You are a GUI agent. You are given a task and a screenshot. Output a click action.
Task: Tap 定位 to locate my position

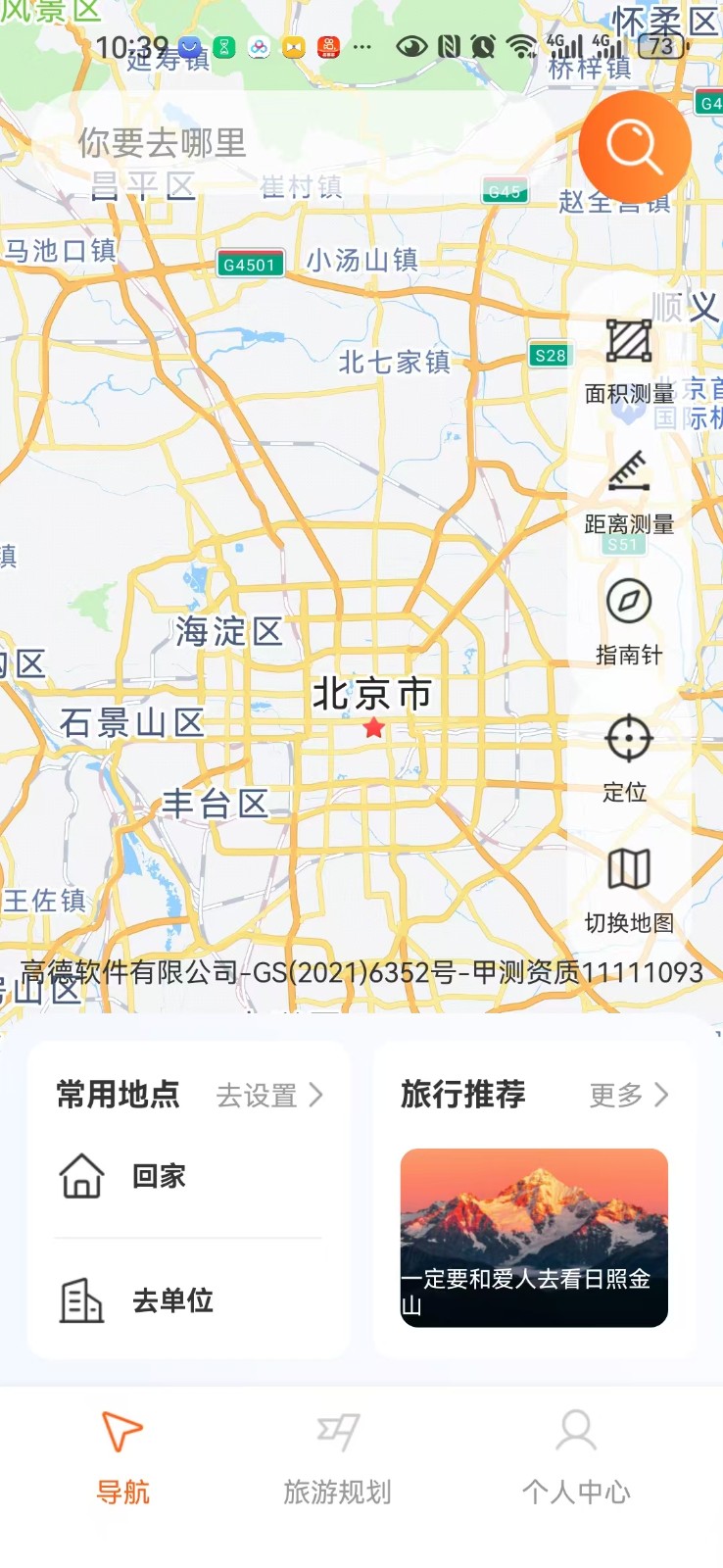tap(628, 758)
